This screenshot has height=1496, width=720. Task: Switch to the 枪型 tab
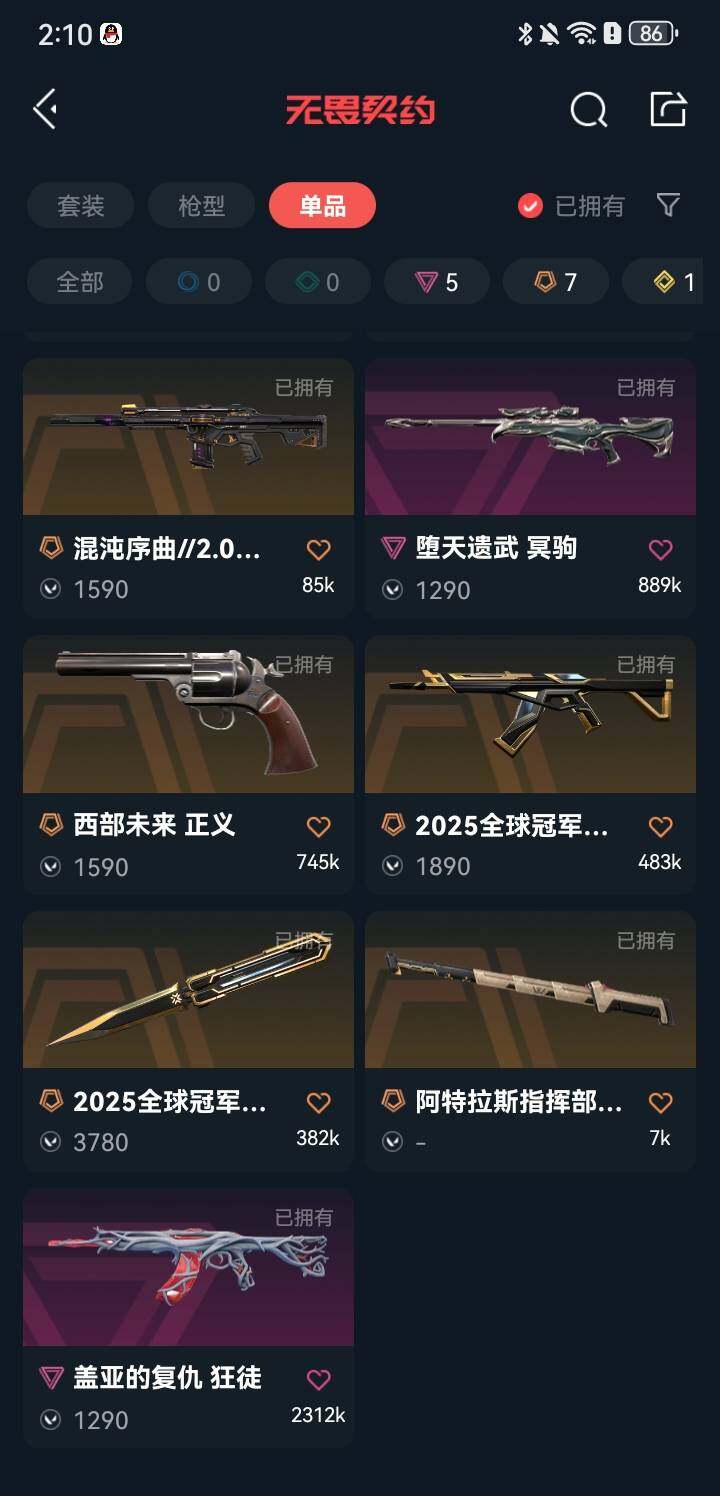point(201,206)
